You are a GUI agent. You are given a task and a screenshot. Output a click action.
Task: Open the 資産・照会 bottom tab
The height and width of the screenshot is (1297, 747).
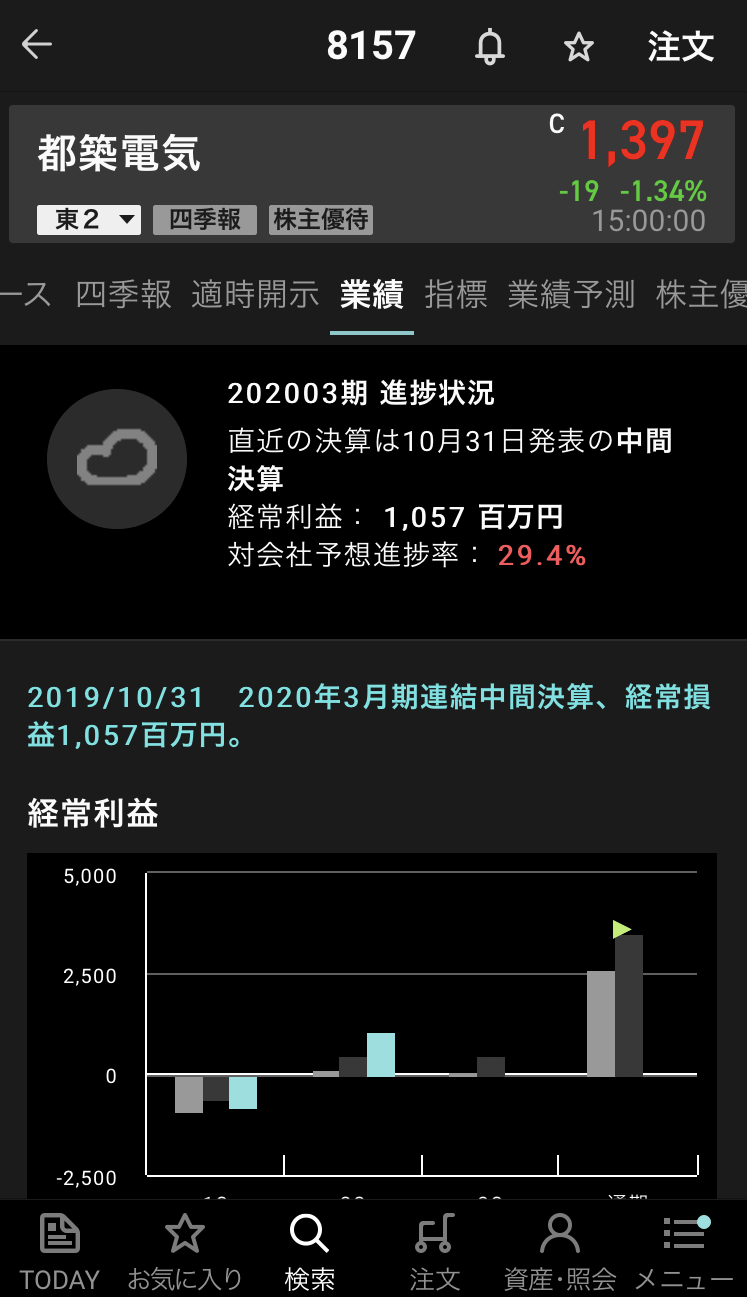coord(559,1250)
